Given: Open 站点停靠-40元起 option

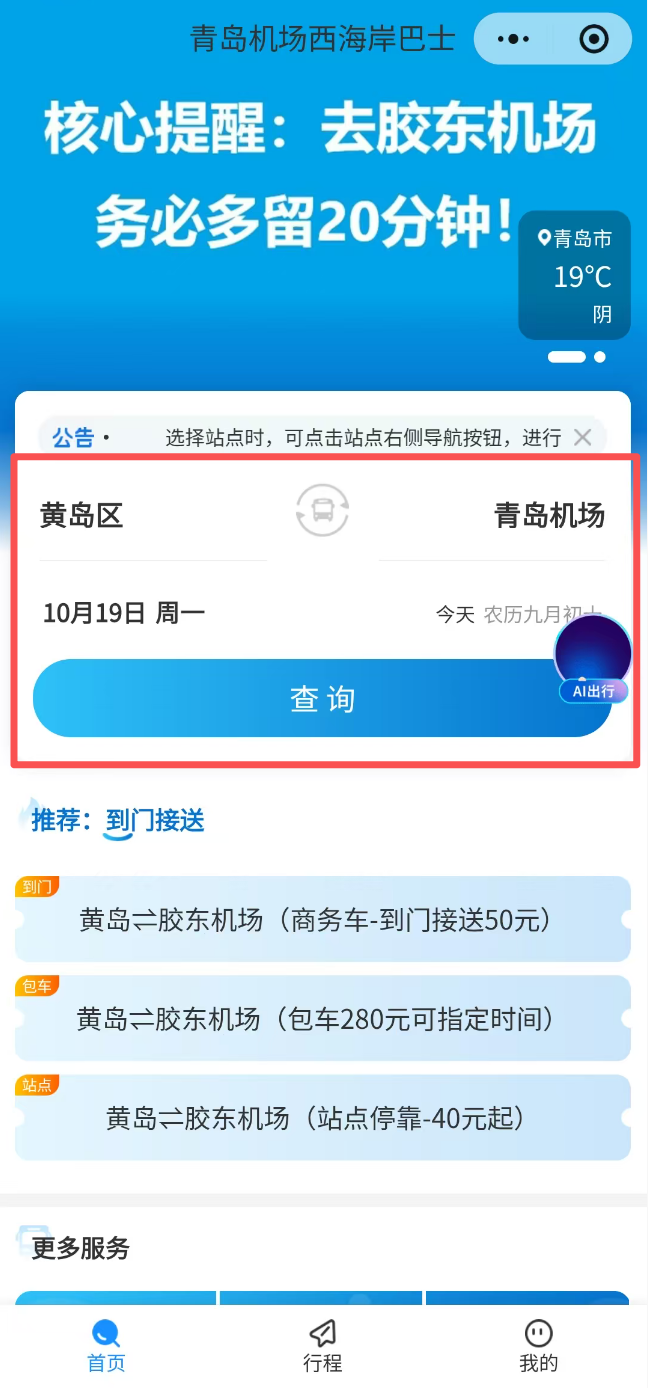Looking at the screenshot, I should click(x=322, y=1117).
